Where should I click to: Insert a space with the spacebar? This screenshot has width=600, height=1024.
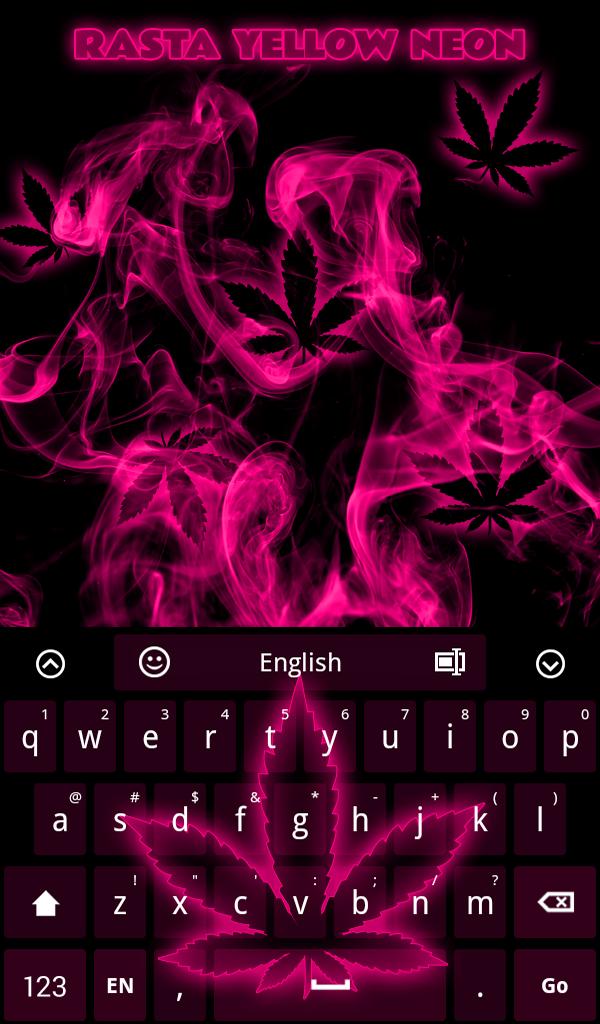(x=330, y=986)
